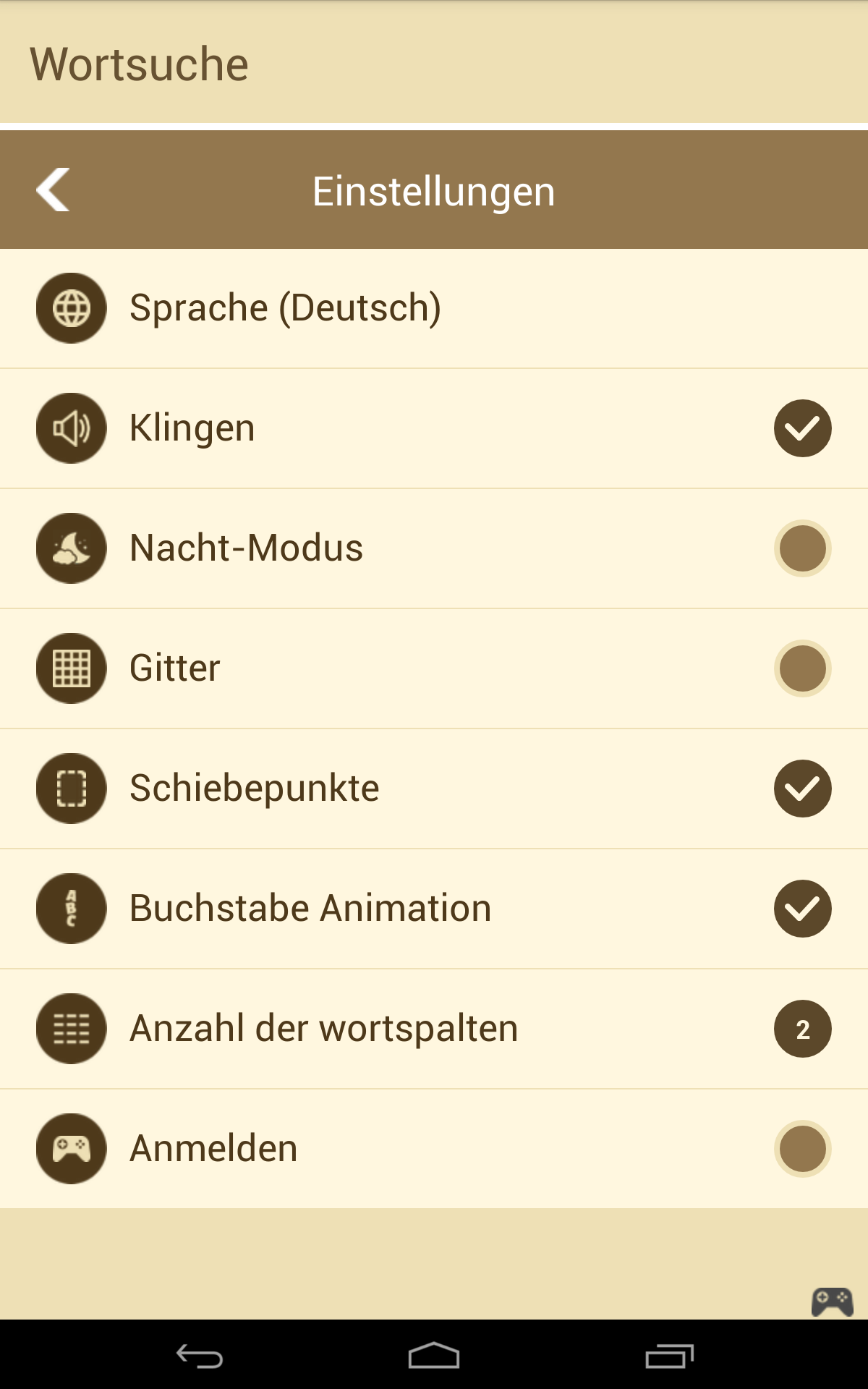868x1389 pixels.
Task: Enable Nacht-Modus
Action: 802,548
